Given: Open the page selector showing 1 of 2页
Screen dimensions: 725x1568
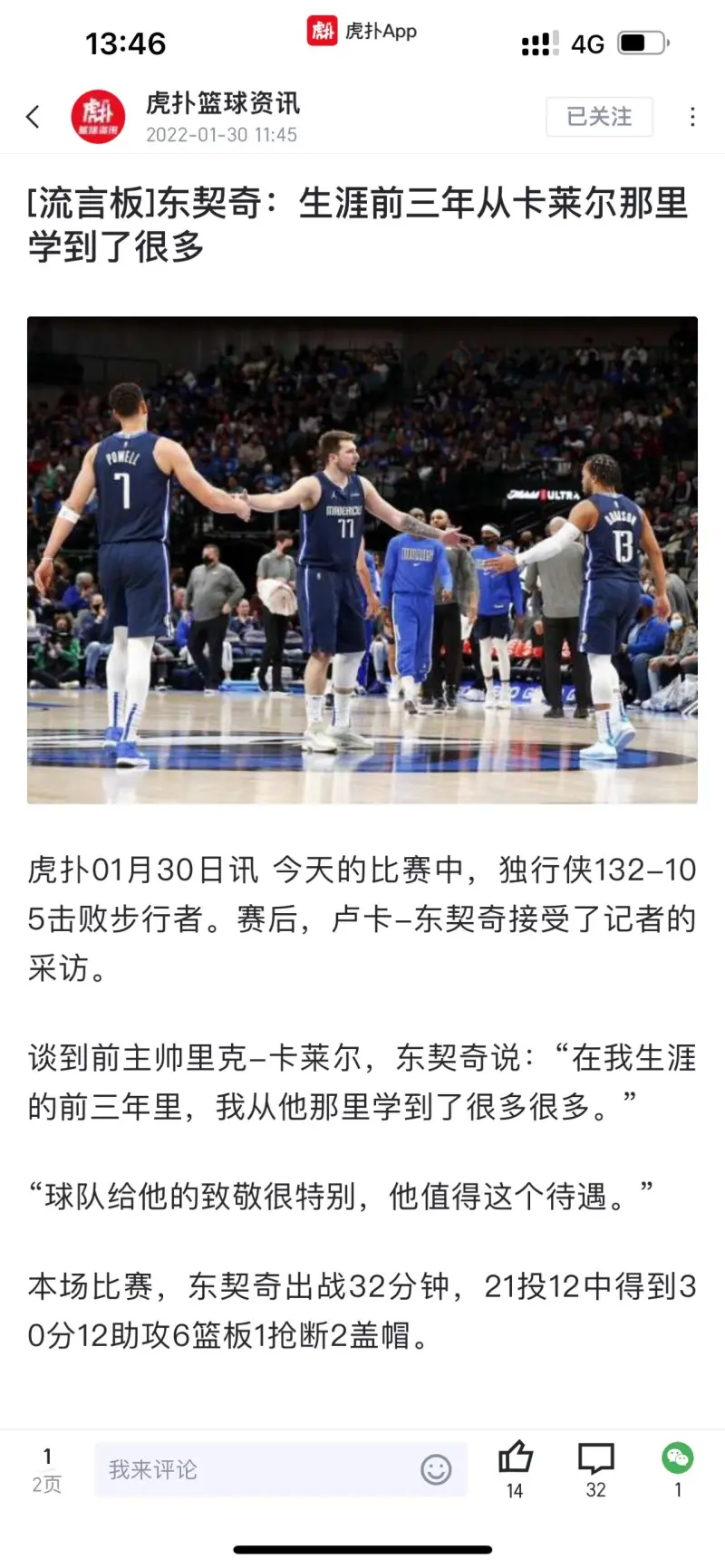Looking at the screenshot, I should tap(47, 1469).
